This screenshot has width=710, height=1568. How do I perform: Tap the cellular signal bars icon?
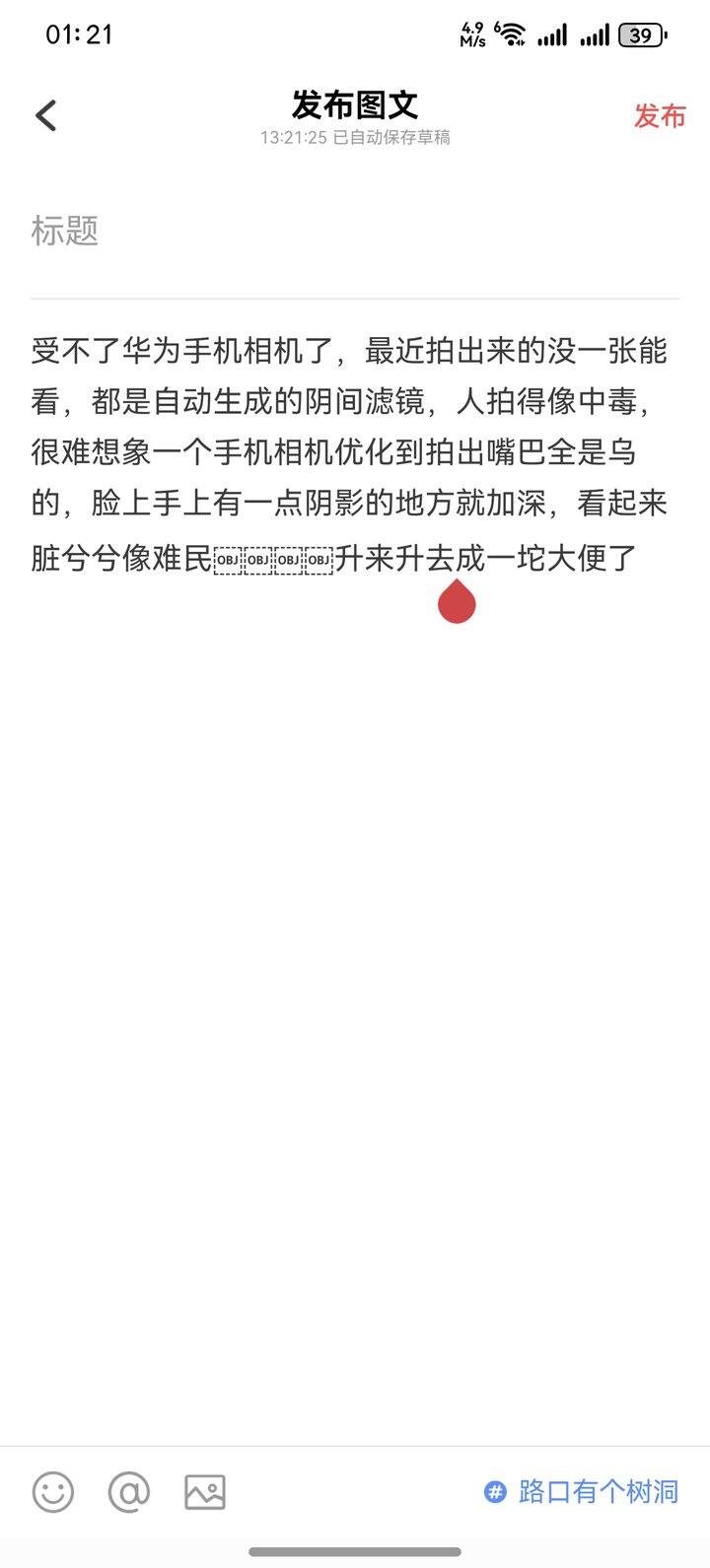pyautogui.click(x=553, y=35)
